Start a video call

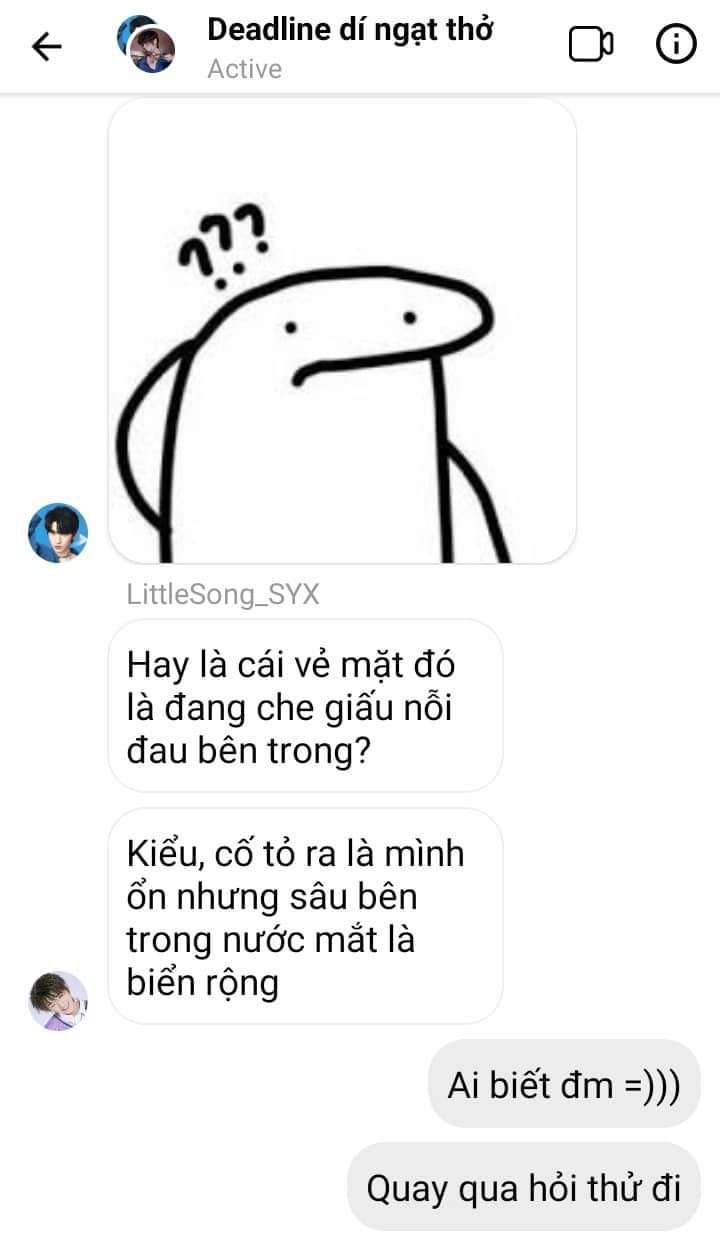pyautogui.click(x=591, y=45)
